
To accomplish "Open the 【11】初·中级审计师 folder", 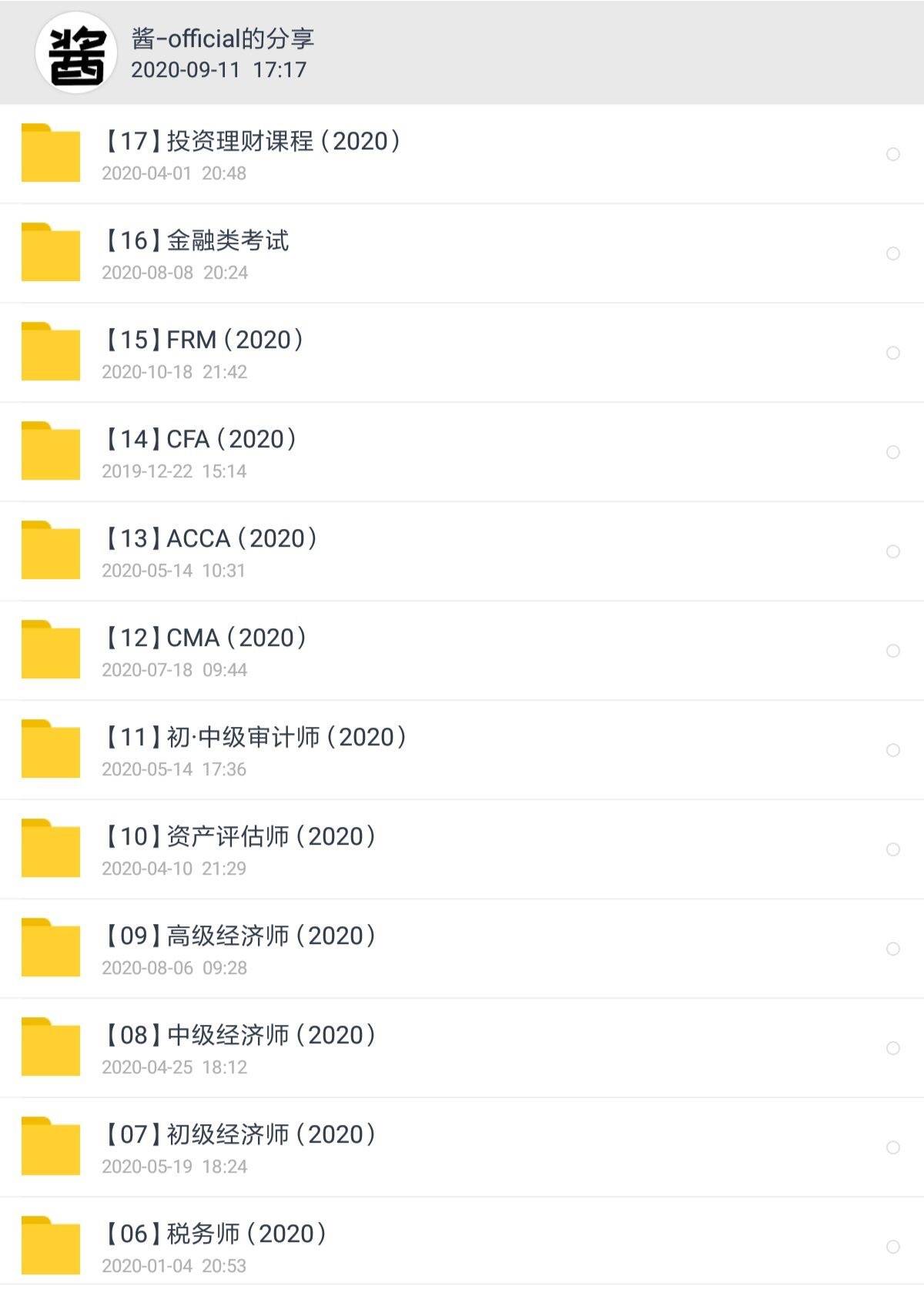I will coord(254,738).
